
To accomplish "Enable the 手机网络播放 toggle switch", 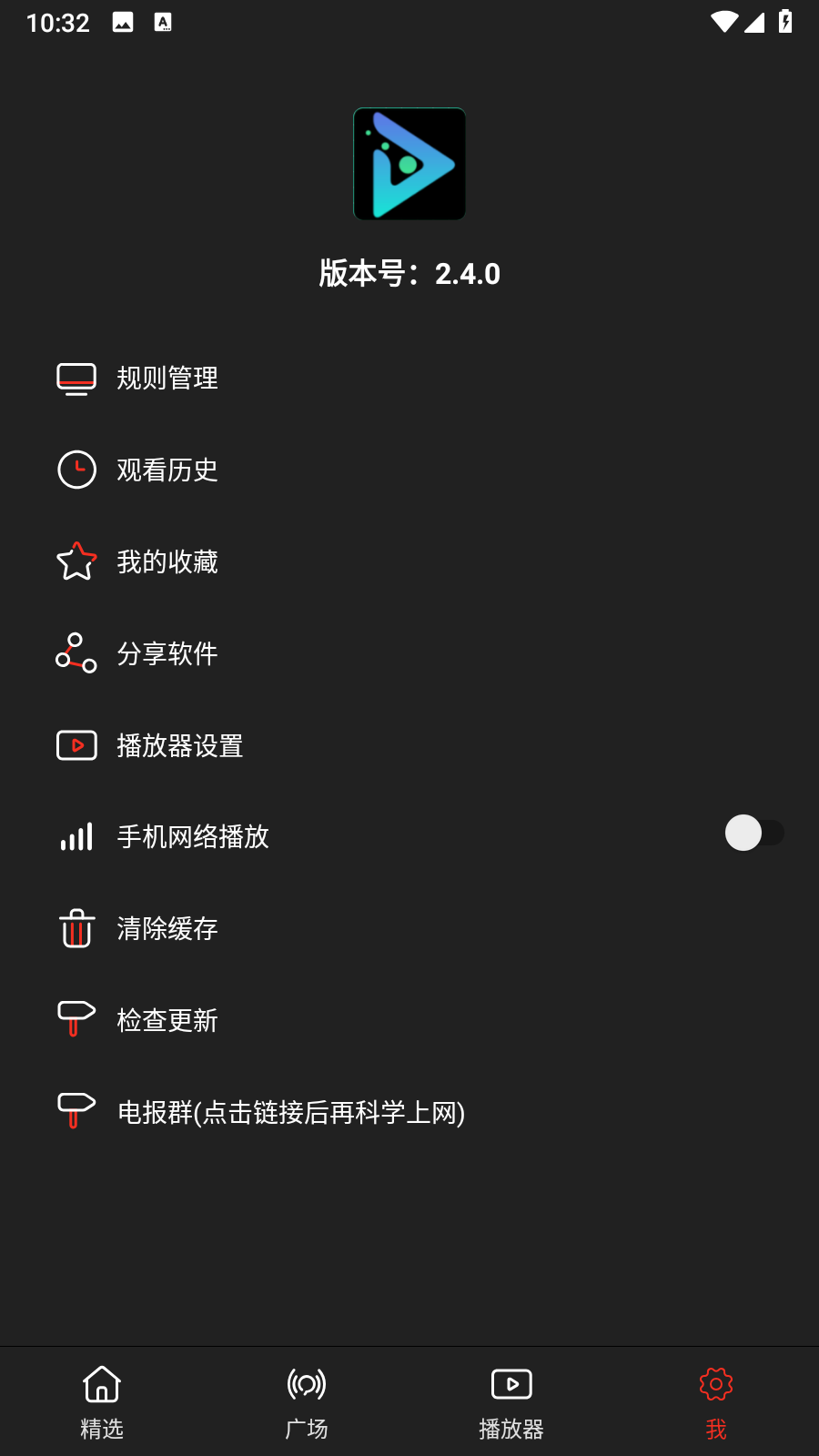I will [x=754, y=833].
